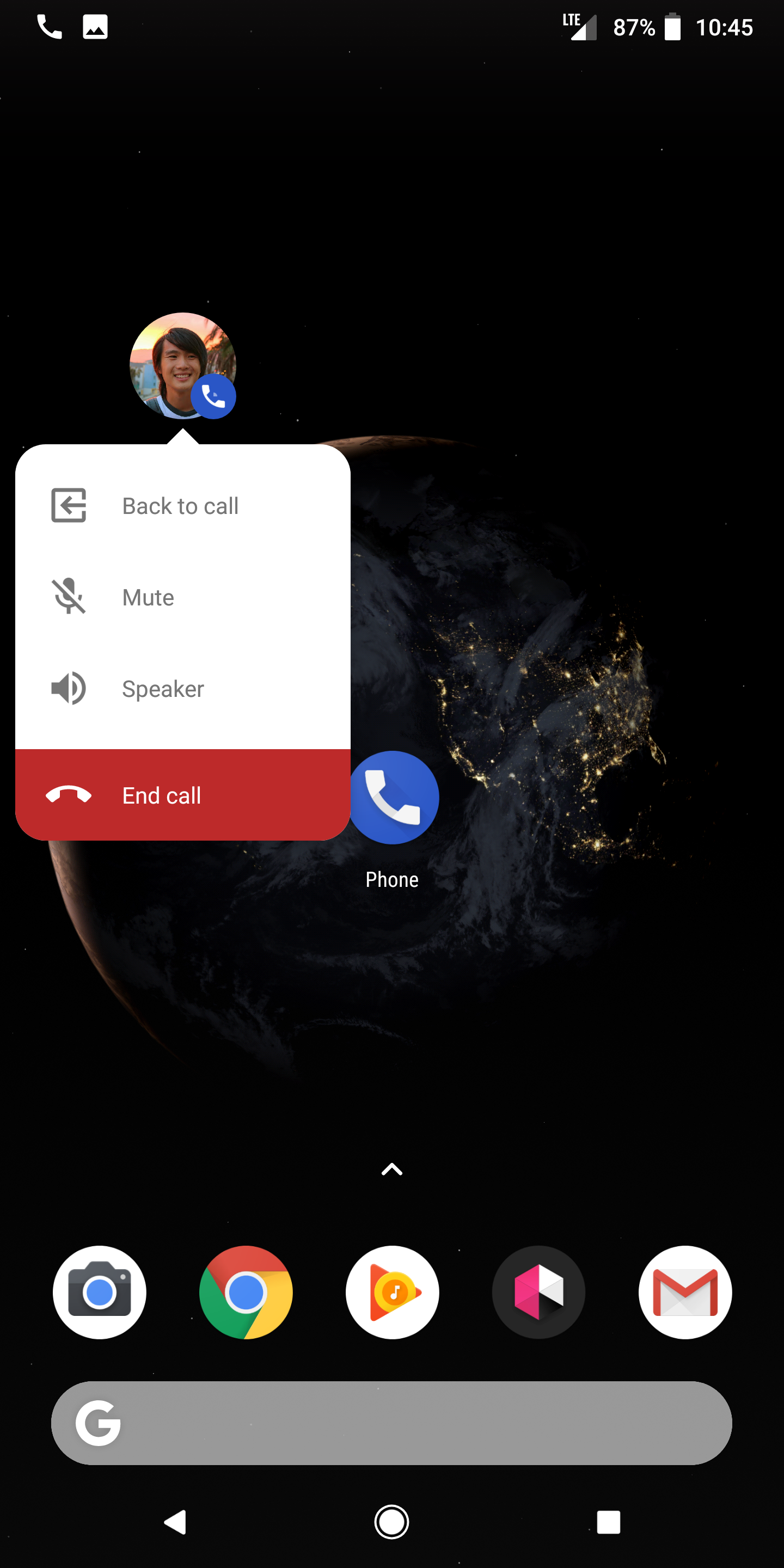Open the pink cube dock app
Image resolution: width=784 pixels, height=1568 pixels.
[538, 1291]
